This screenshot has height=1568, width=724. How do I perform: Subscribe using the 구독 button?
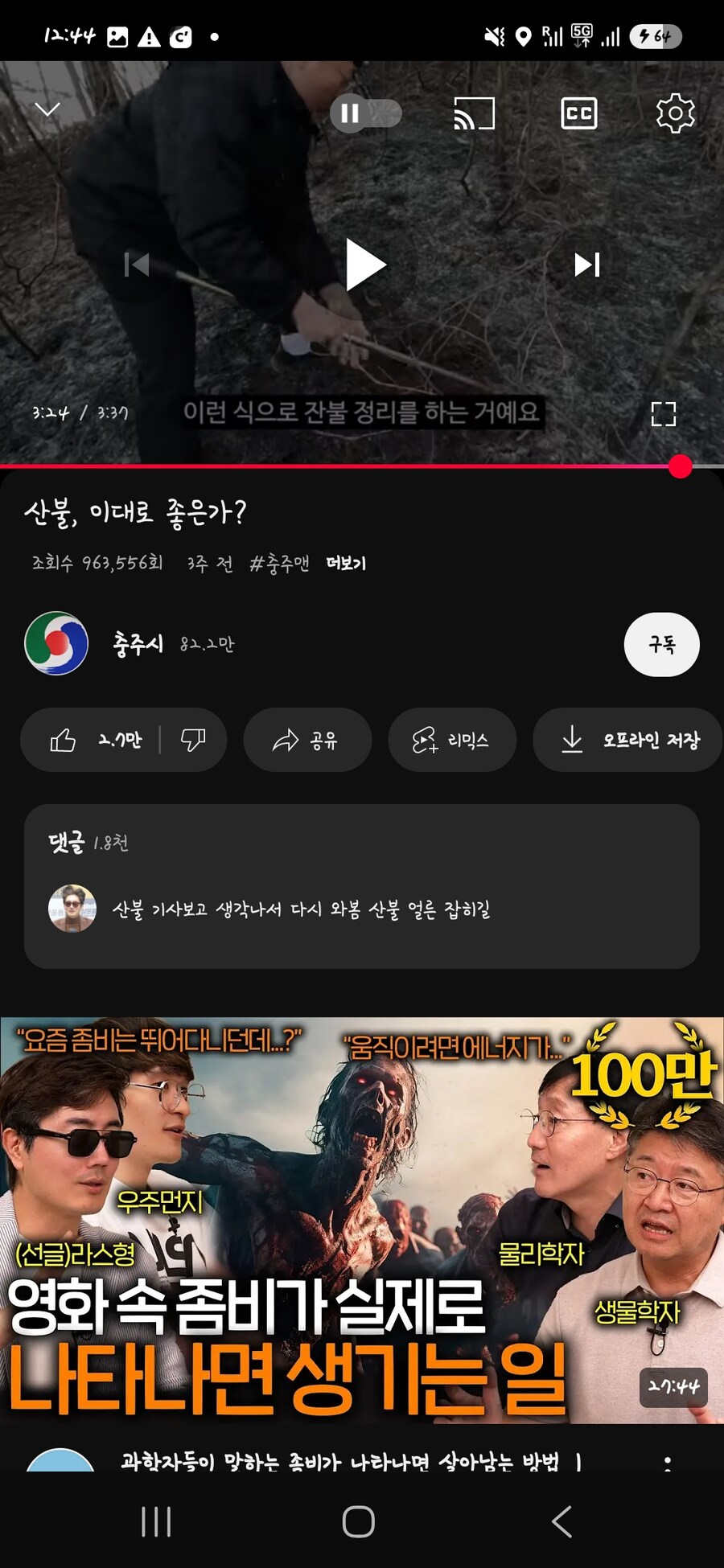click(x=661, y=644)
